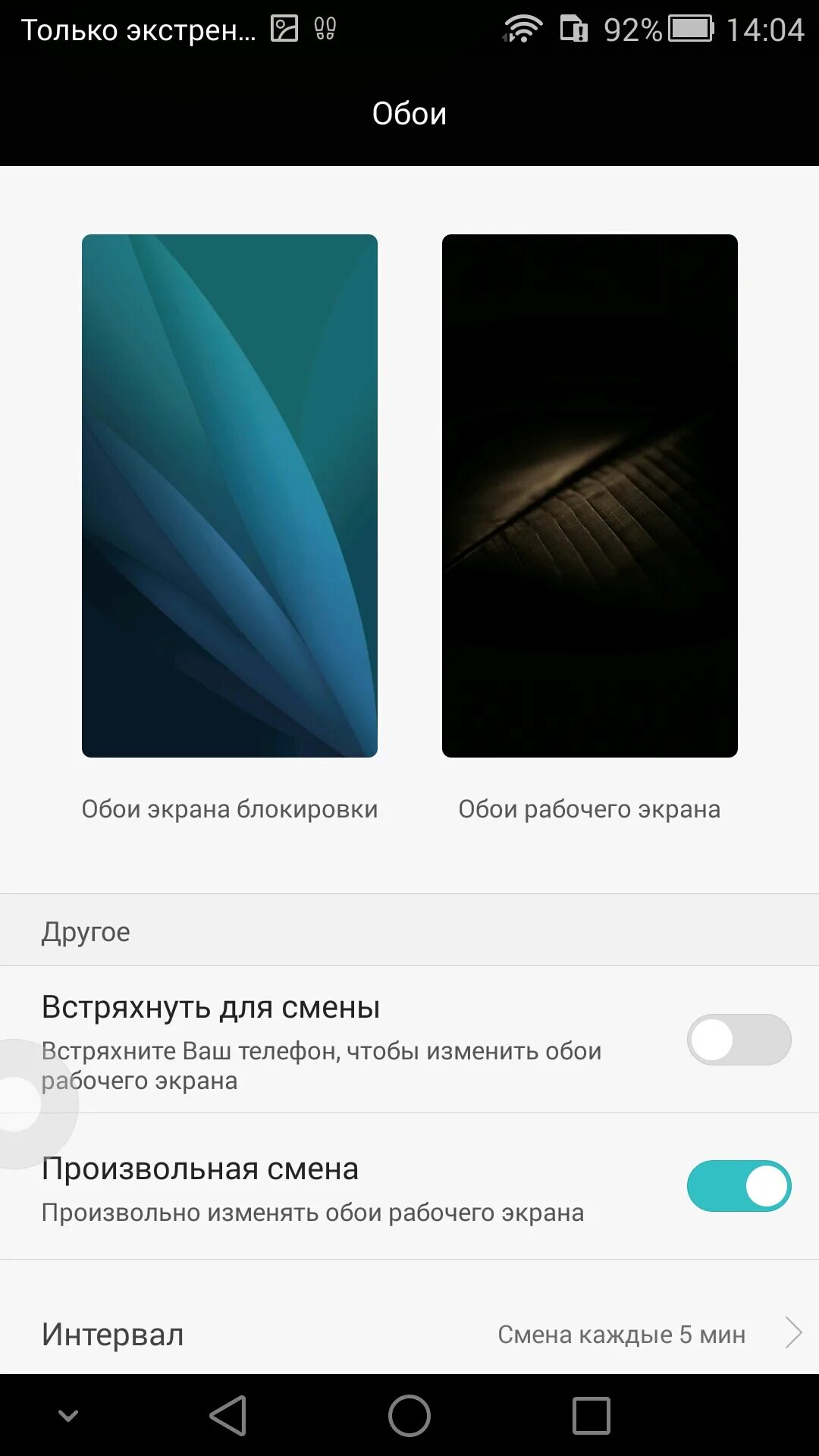This screenshot has height=1456, width=819.
Task: Open the home screen wallpaper preview
Action: [590, 495]
